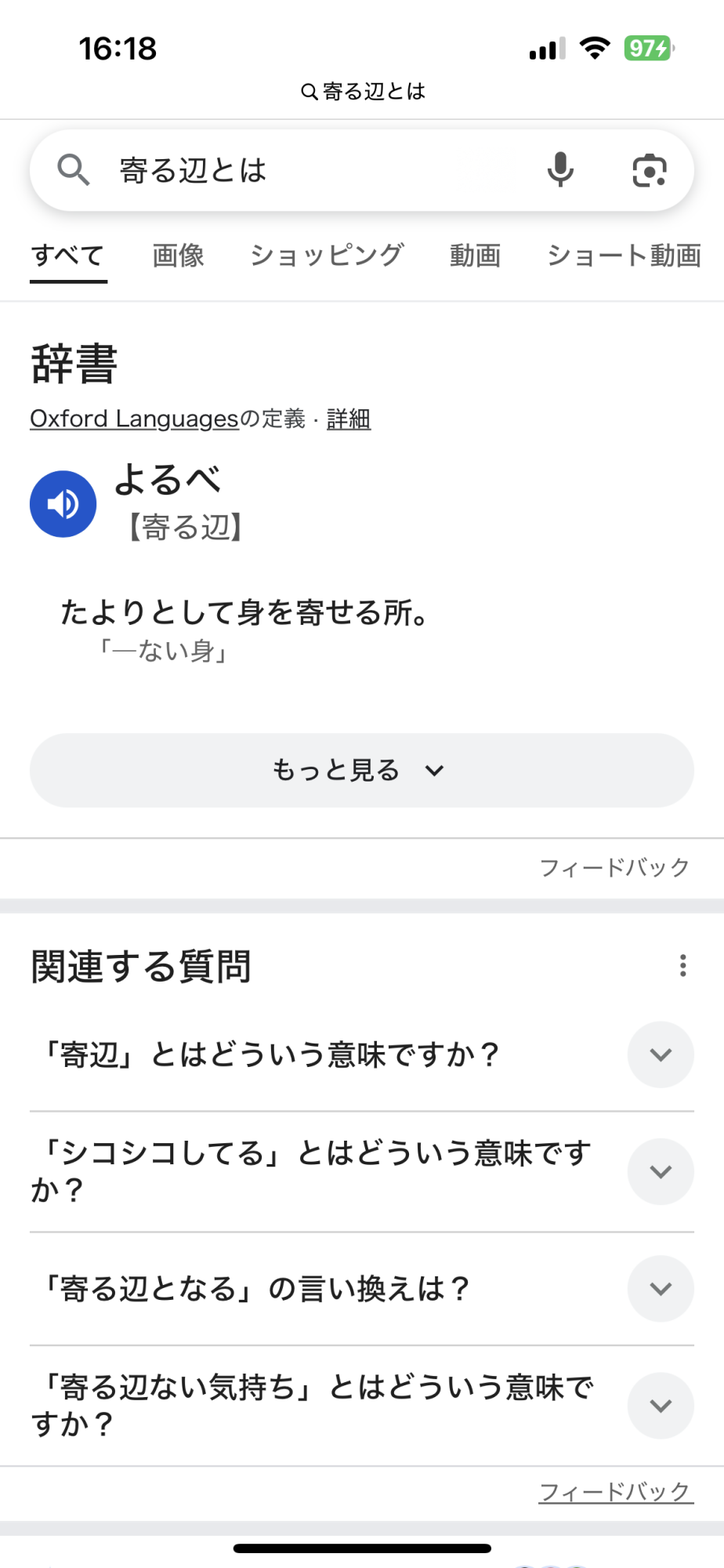This screenshot has height=1568, width=724.
Task: Switch to the ショッピング tab
Action: [x=327, y=256]
